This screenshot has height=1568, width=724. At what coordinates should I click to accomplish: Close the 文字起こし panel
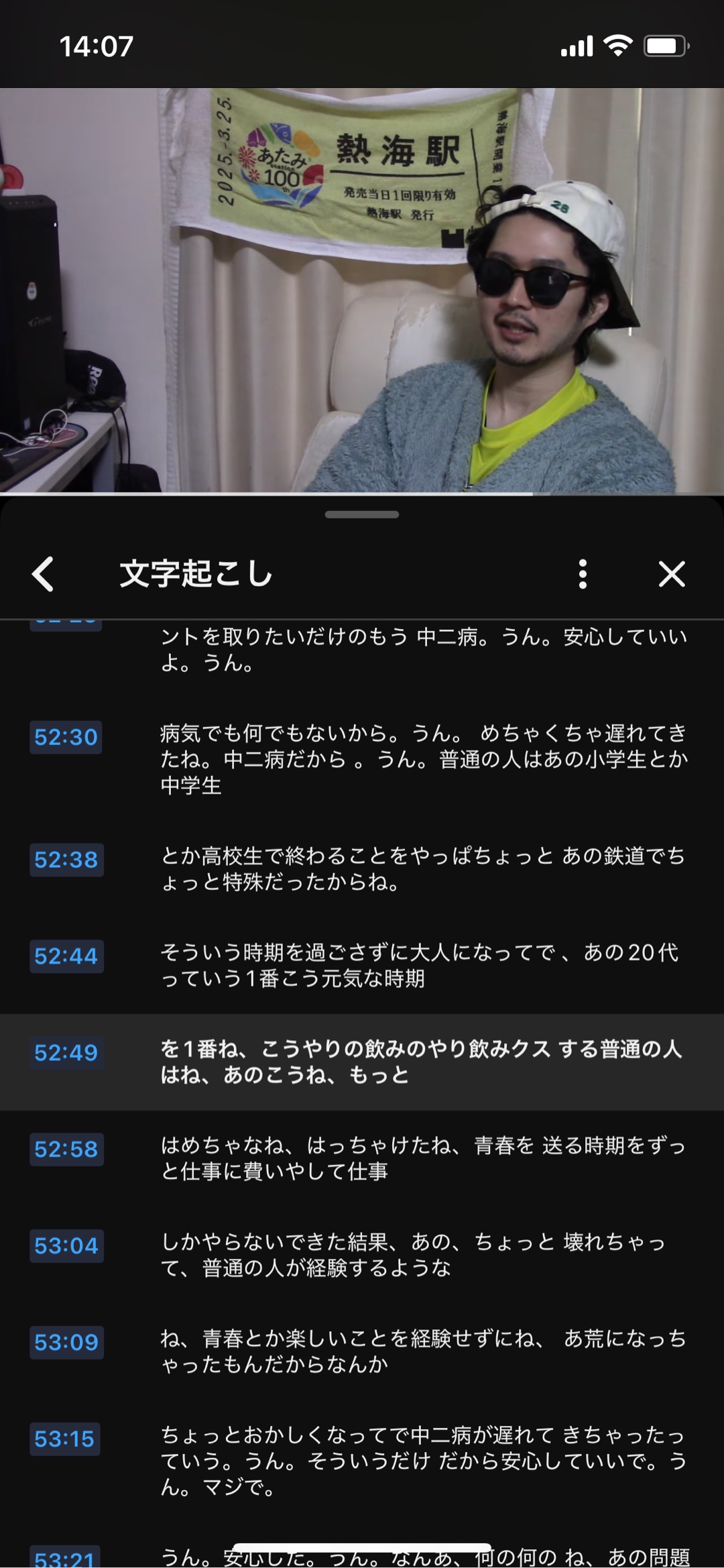(671, 574)
